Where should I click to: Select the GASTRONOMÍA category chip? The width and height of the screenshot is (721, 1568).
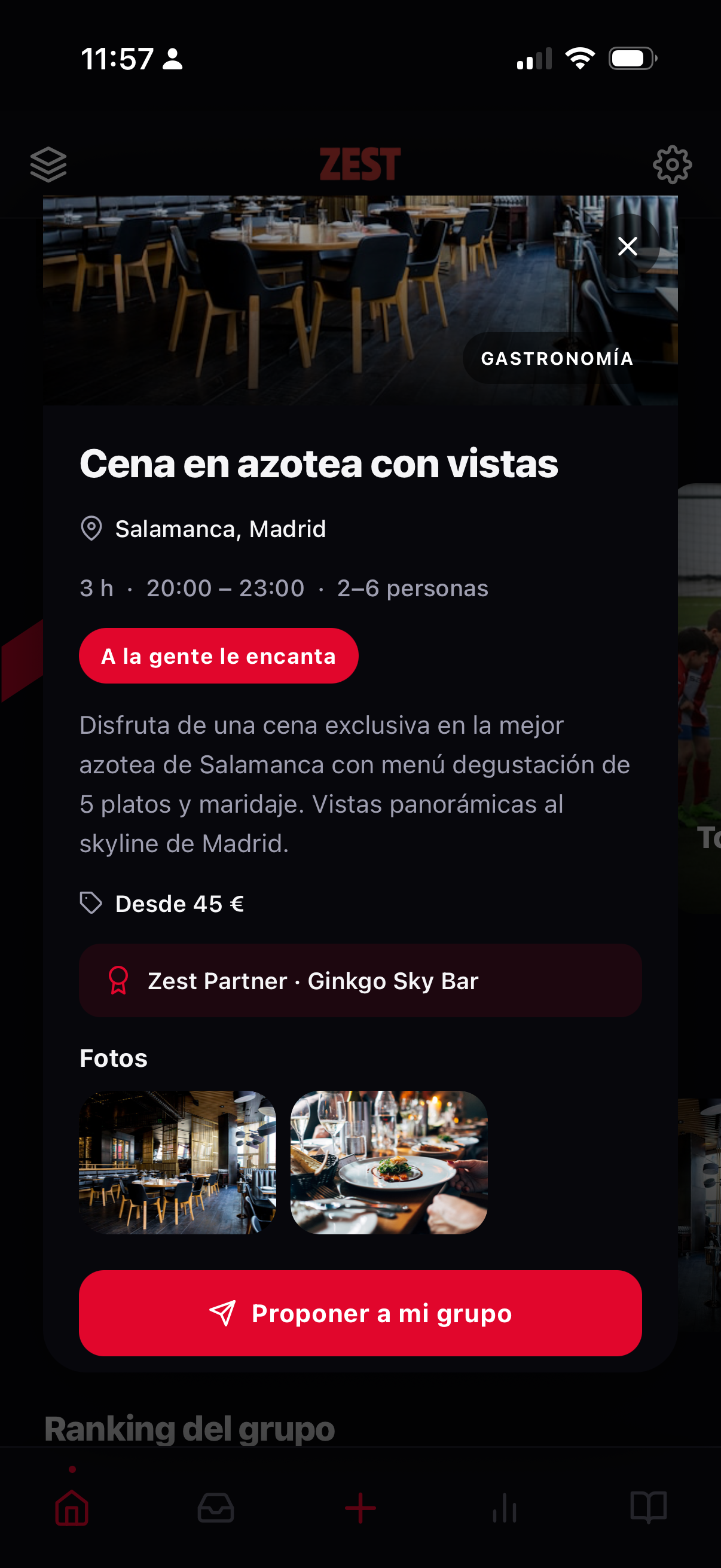pyautogui.click(x=557, y=358)
